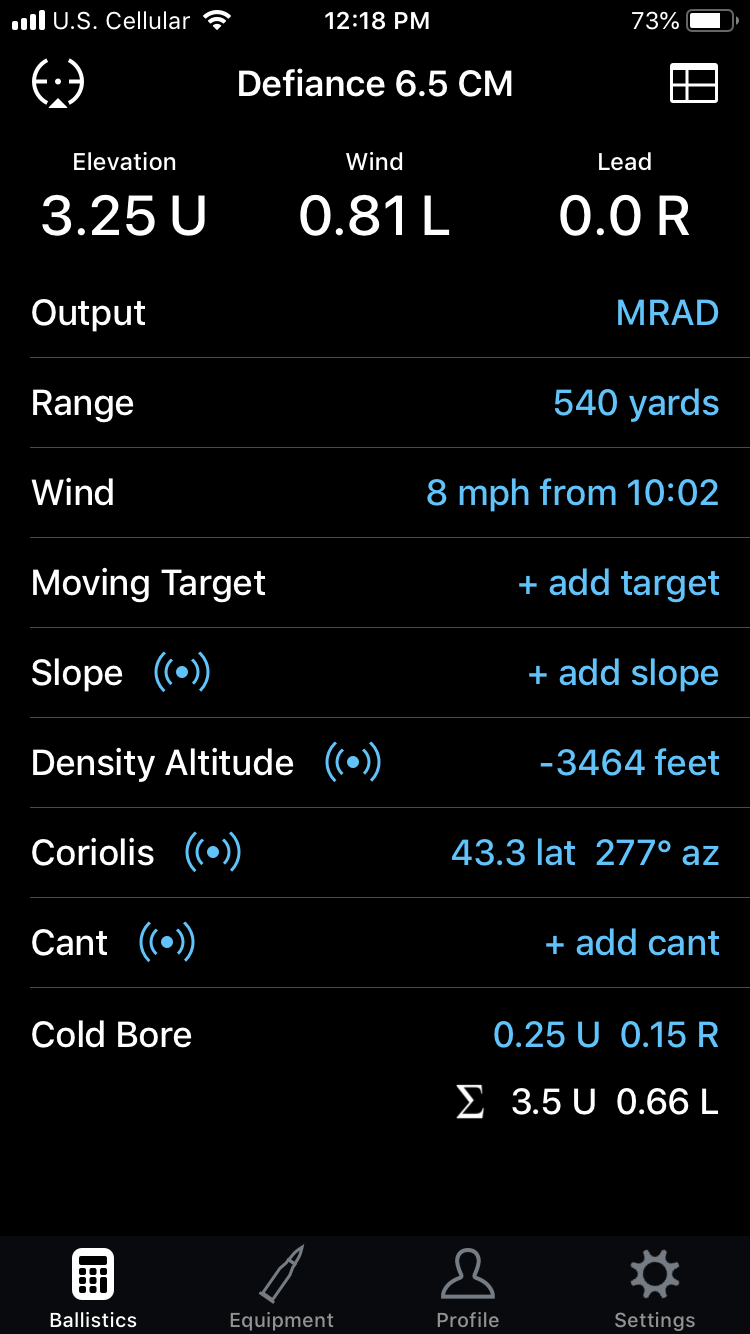Edit Cold Bore 0.25 U 0.15 R
The width and height of the screenshot is (750, 1334).
(606, 1035)
